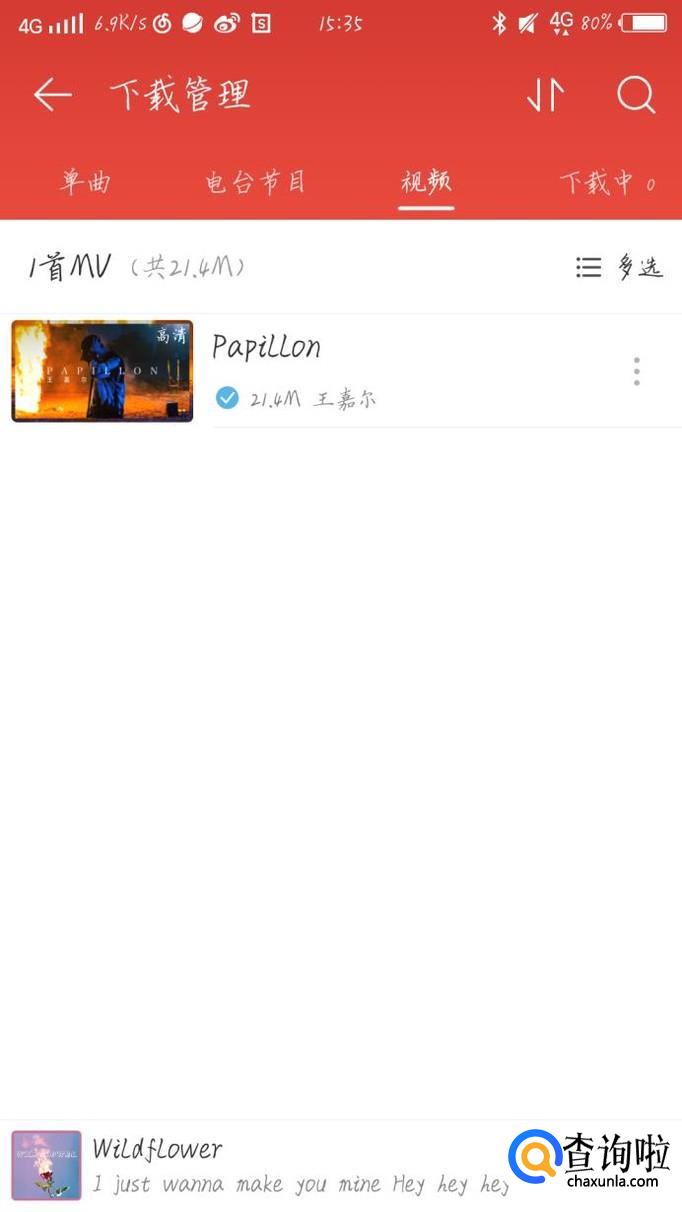Enable 多选 multi-select mode

pyautogui.click(x=620, y=267)
